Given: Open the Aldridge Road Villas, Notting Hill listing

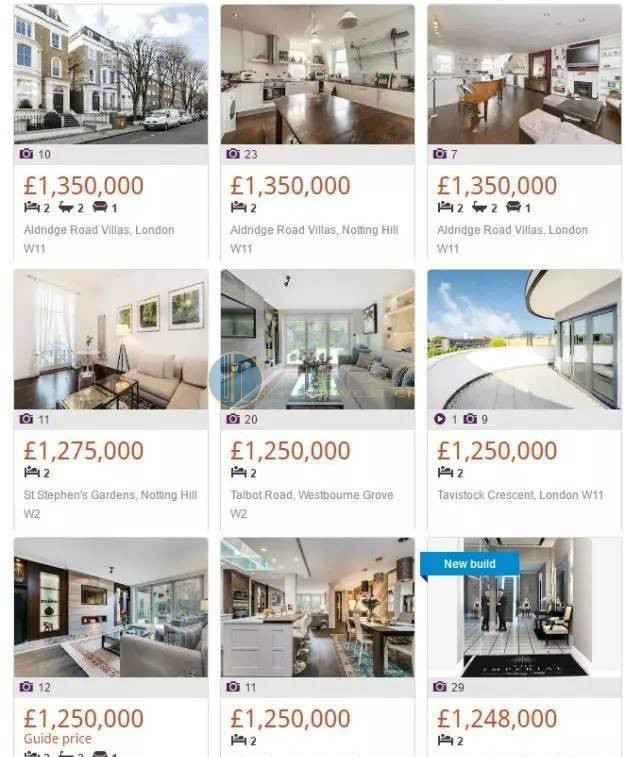Looking at the screenshot, I should point(317,75).
